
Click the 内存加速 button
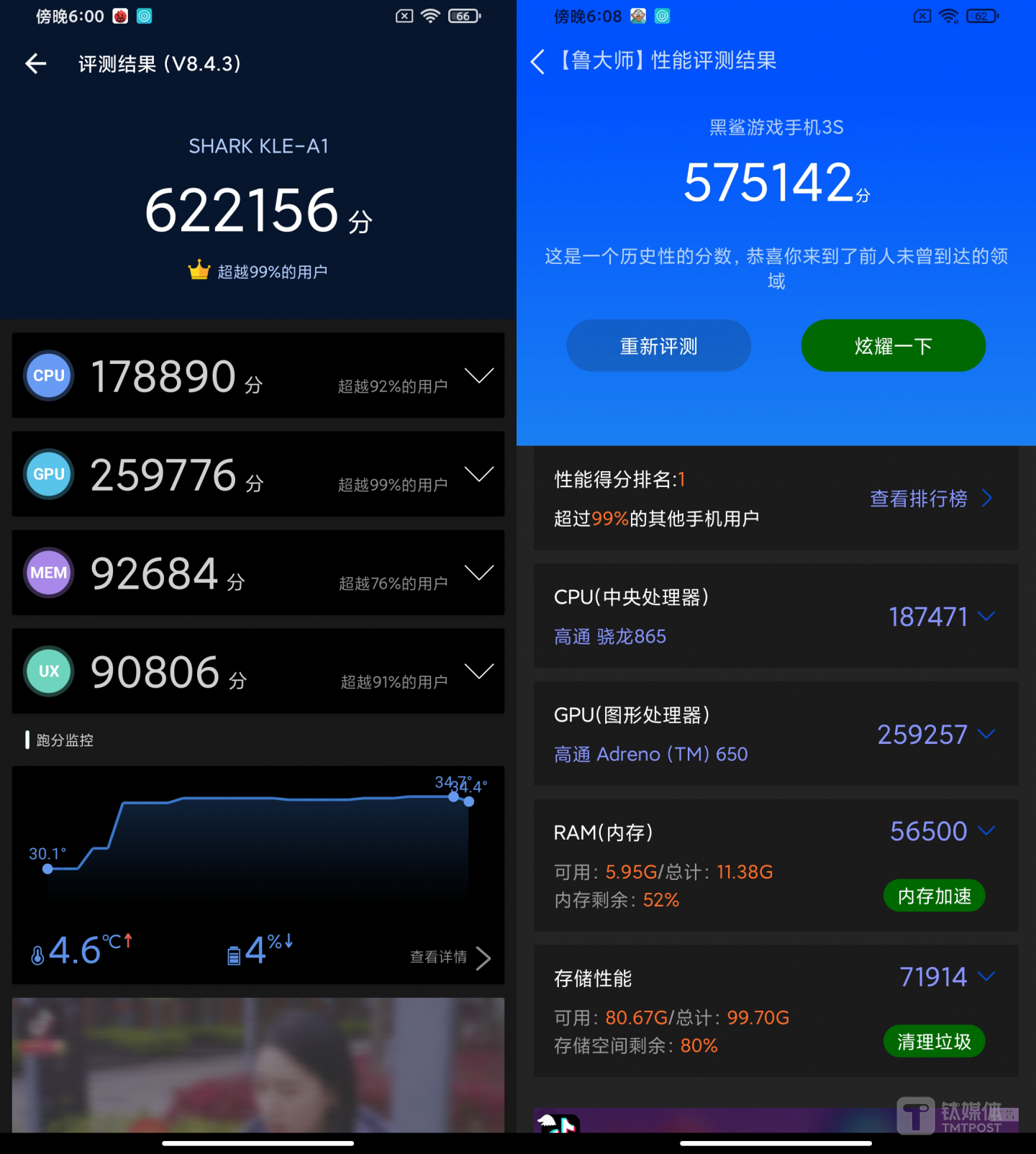(x=934, y=896)
